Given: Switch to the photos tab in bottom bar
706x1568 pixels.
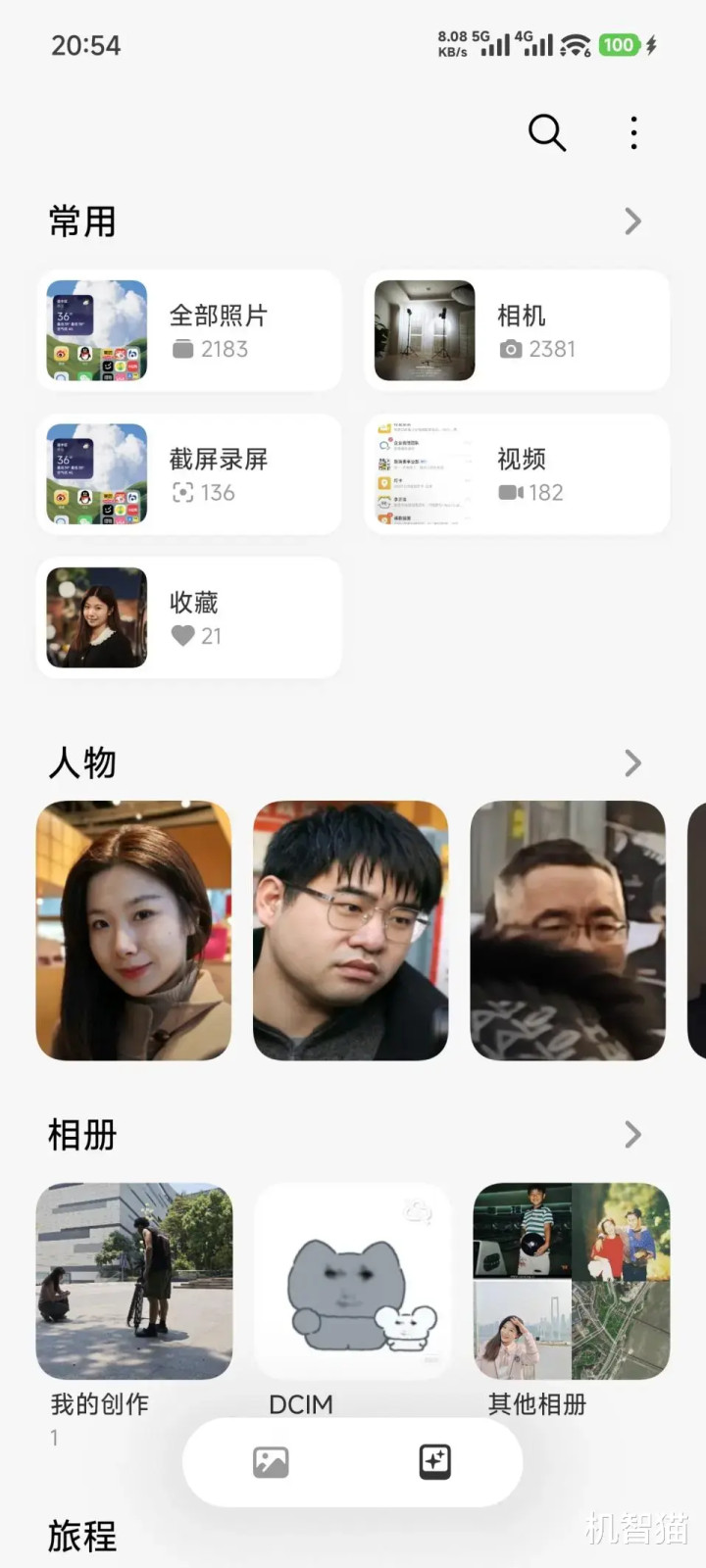Looking at the screenshot, I should point(271,1462).
